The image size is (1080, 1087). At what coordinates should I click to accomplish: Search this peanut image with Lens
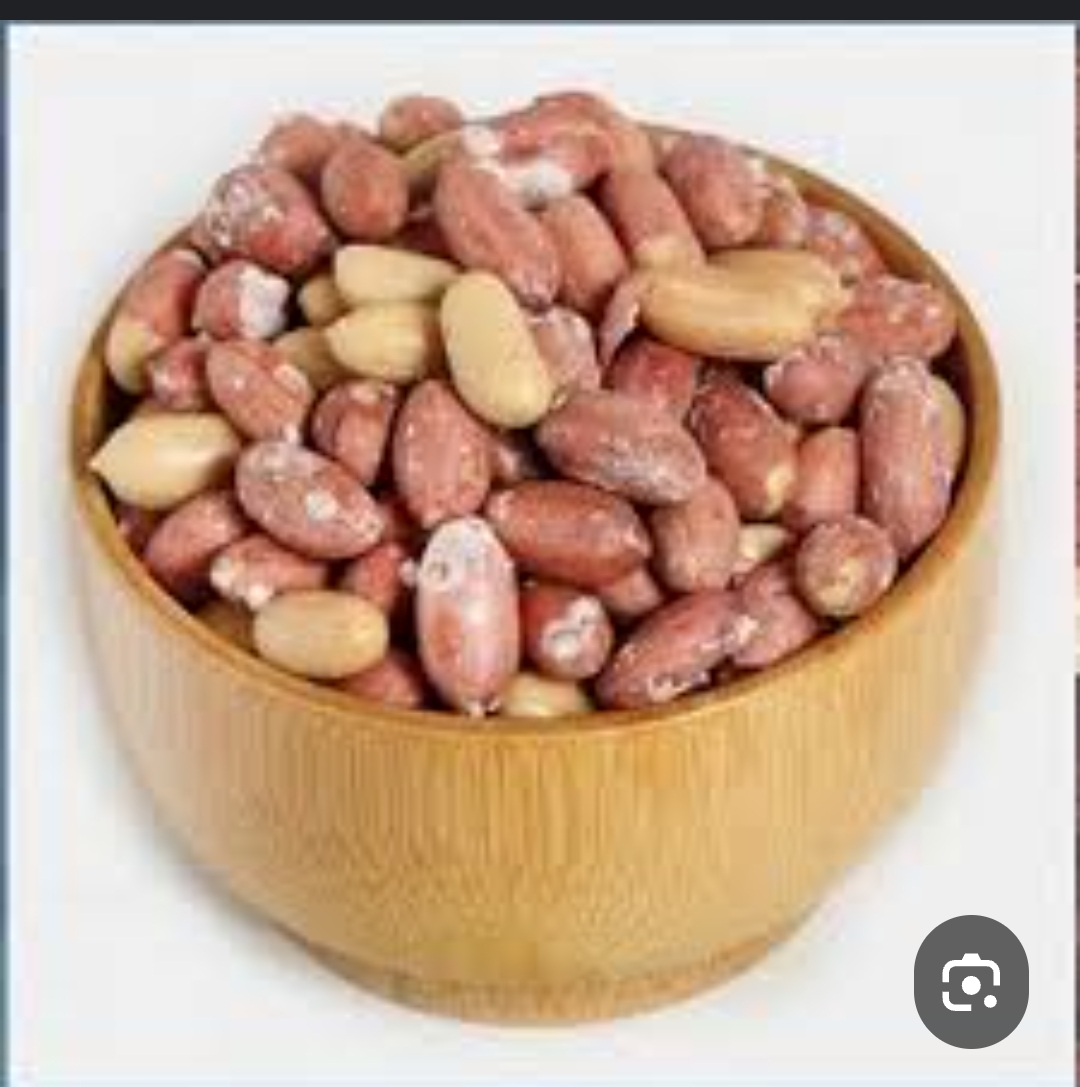[970, 981]
